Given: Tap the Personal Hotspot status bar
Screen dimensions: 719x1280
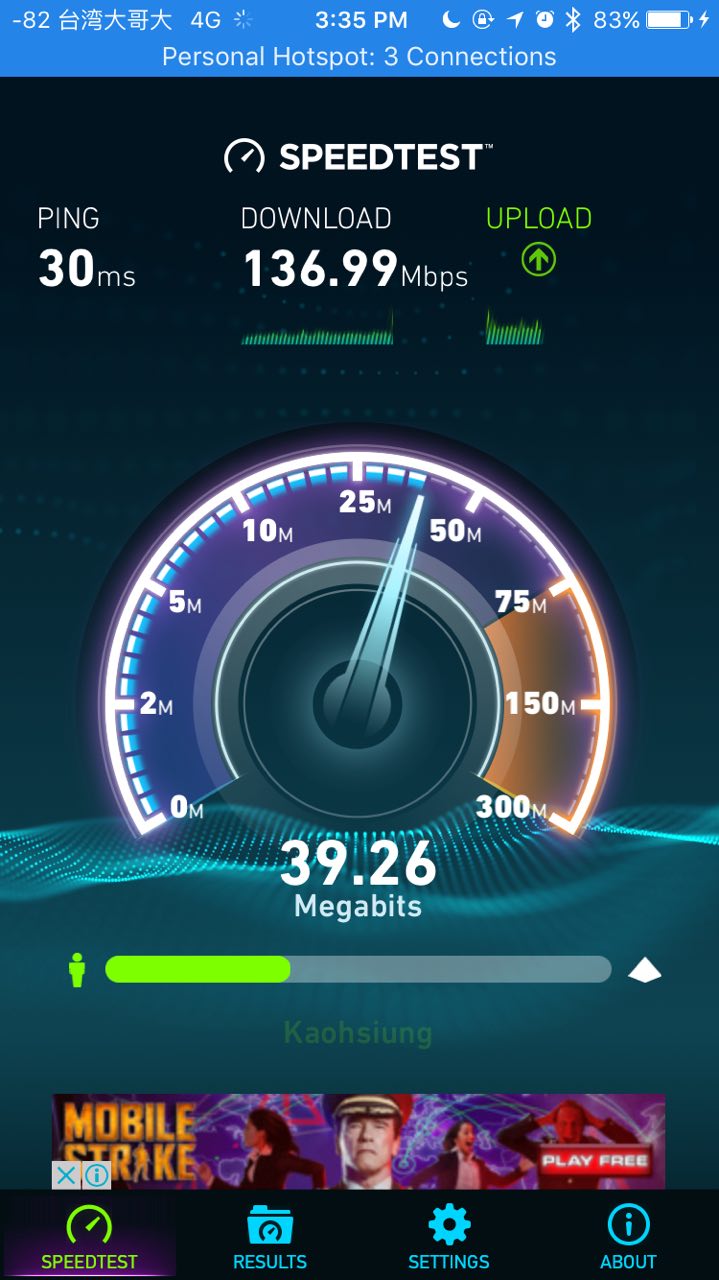Looking at the screenshot, I should [359, 57].
